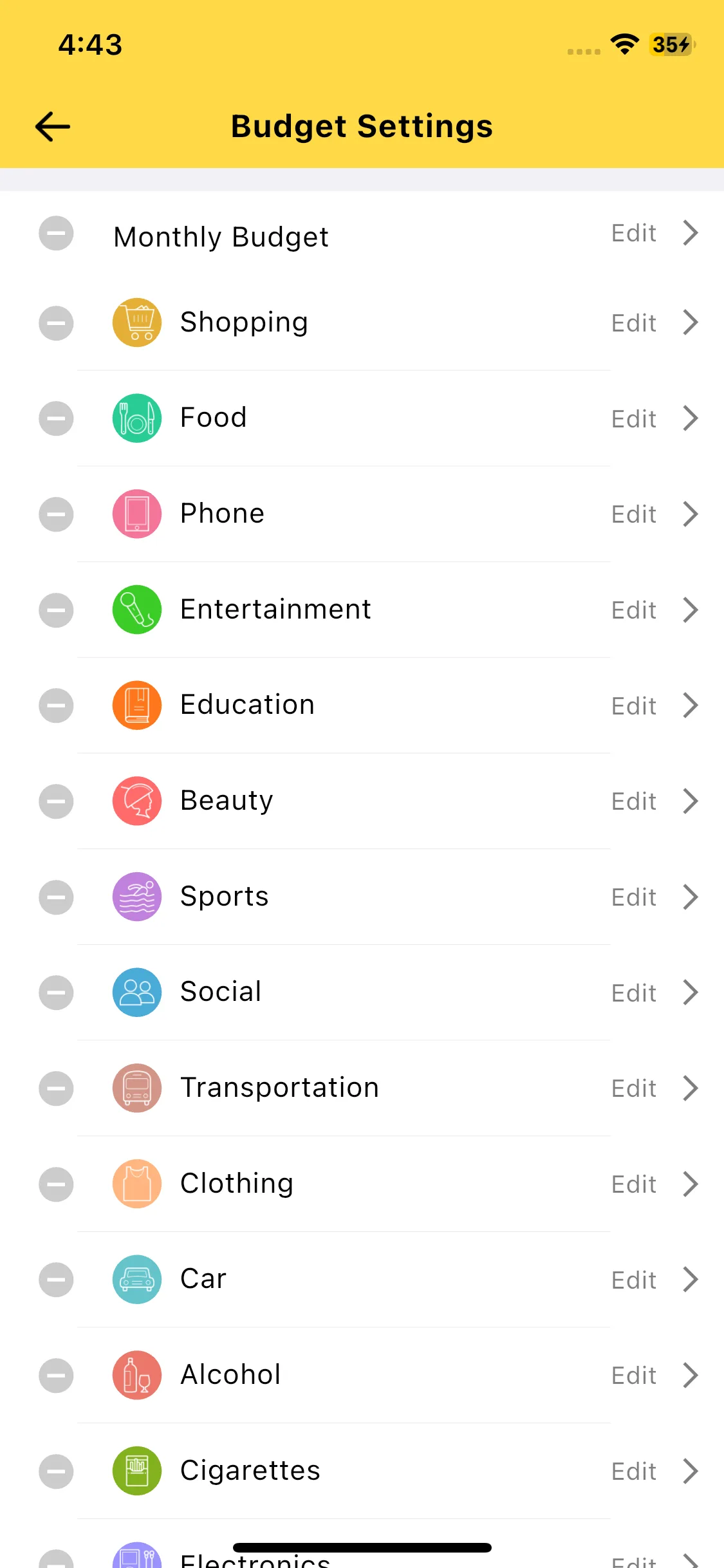Open the Phone budget row
Viewport: 724px width, 1568px height.
point(653,514)
